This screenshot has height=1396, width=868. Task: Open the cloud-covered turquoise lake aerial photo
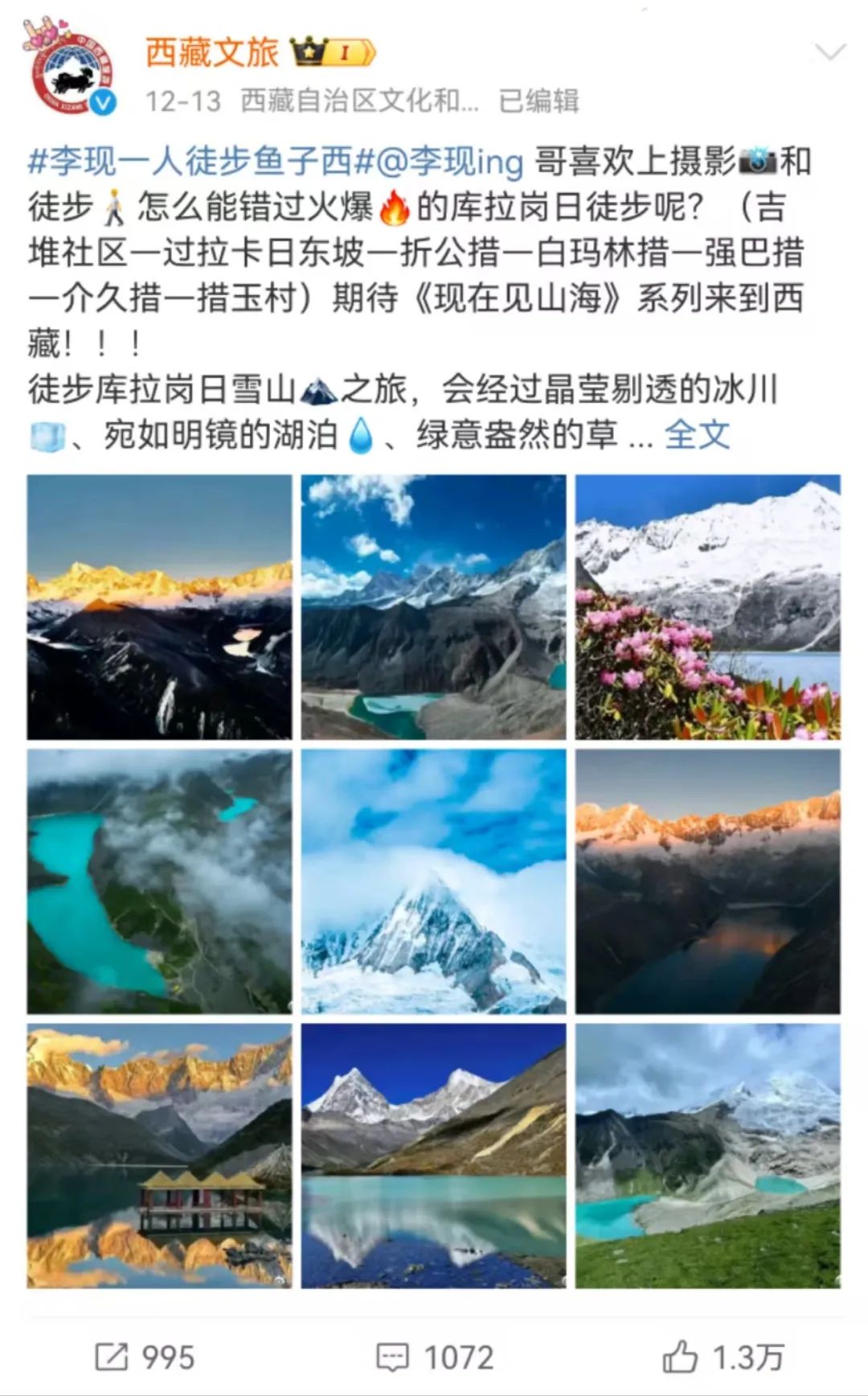pos(159,881)
